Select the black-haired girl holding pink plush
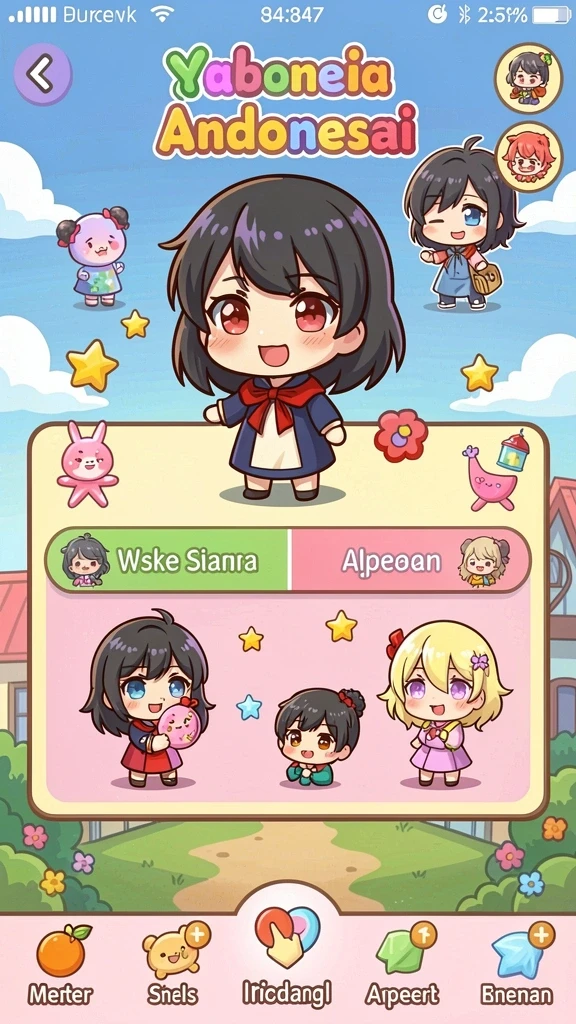This screenshot has height=1024, width=576. (x=148, y=699)
